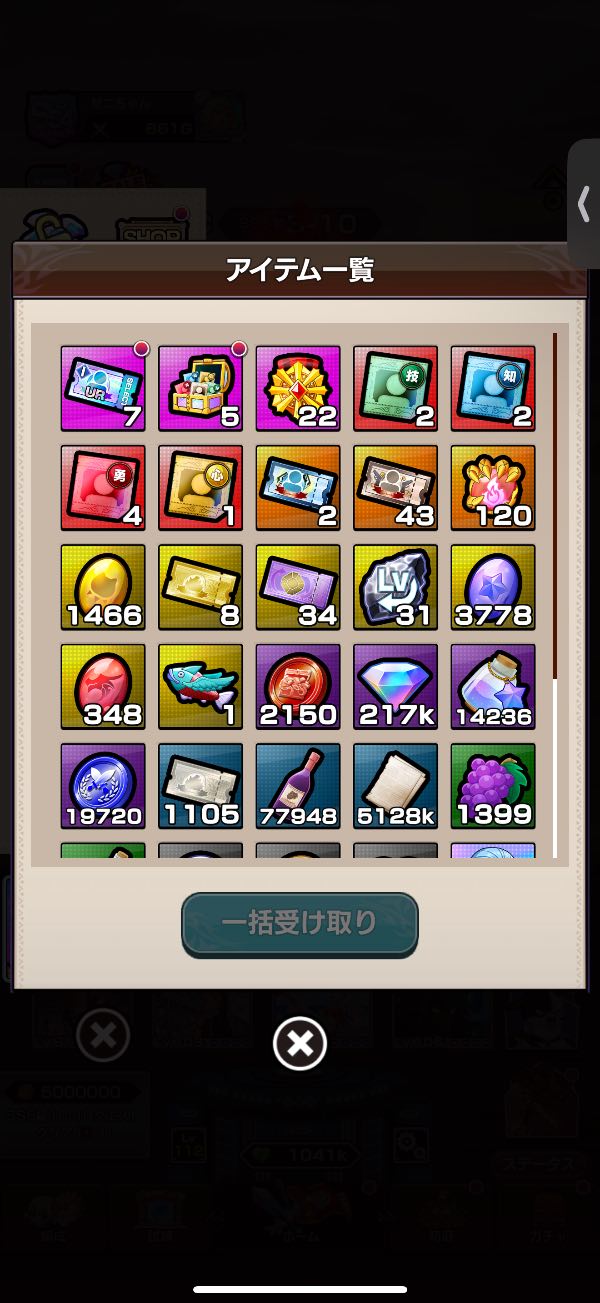Open the silver ticket item with 1105

200,785
